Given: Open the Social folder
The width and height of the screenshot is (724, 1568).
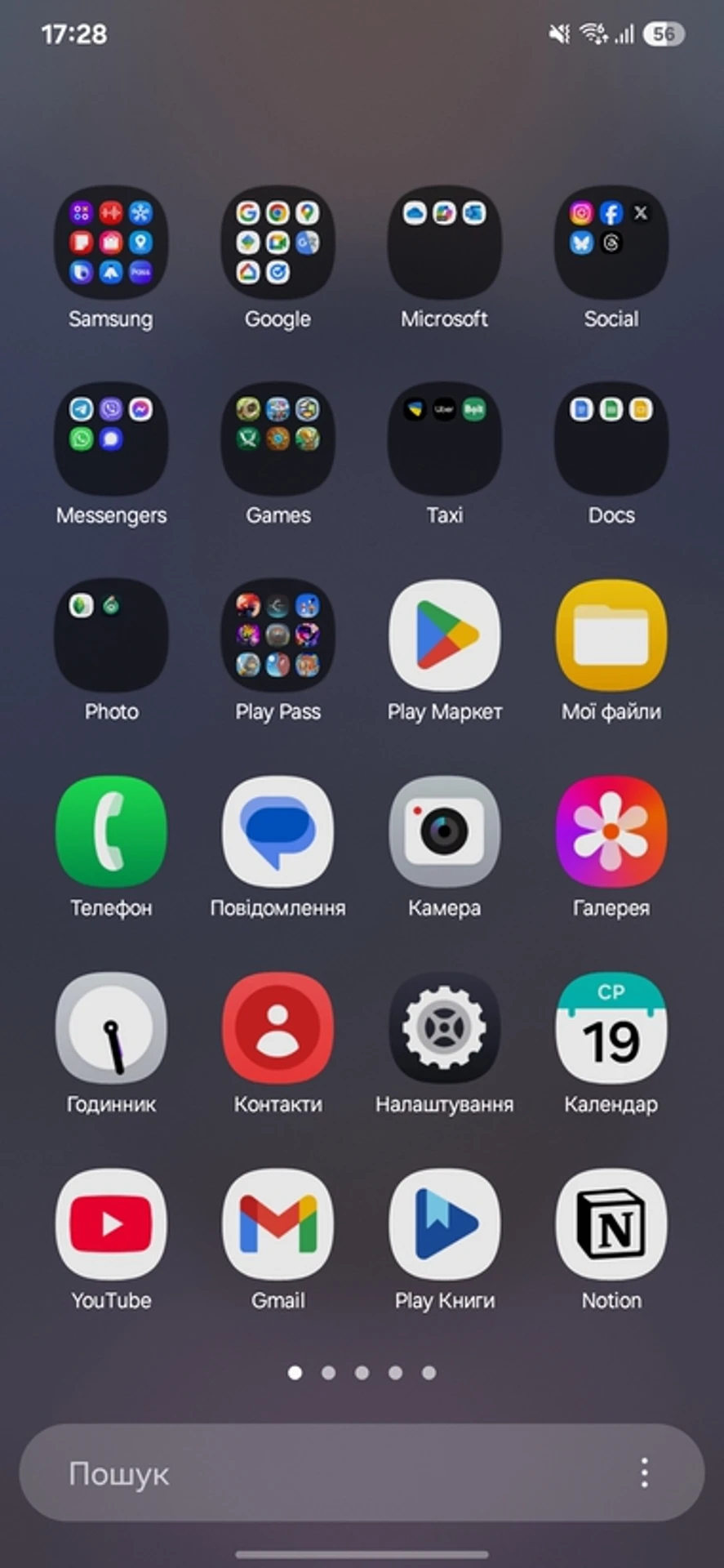Looking at the screenshot, I should tap(611, 243).
